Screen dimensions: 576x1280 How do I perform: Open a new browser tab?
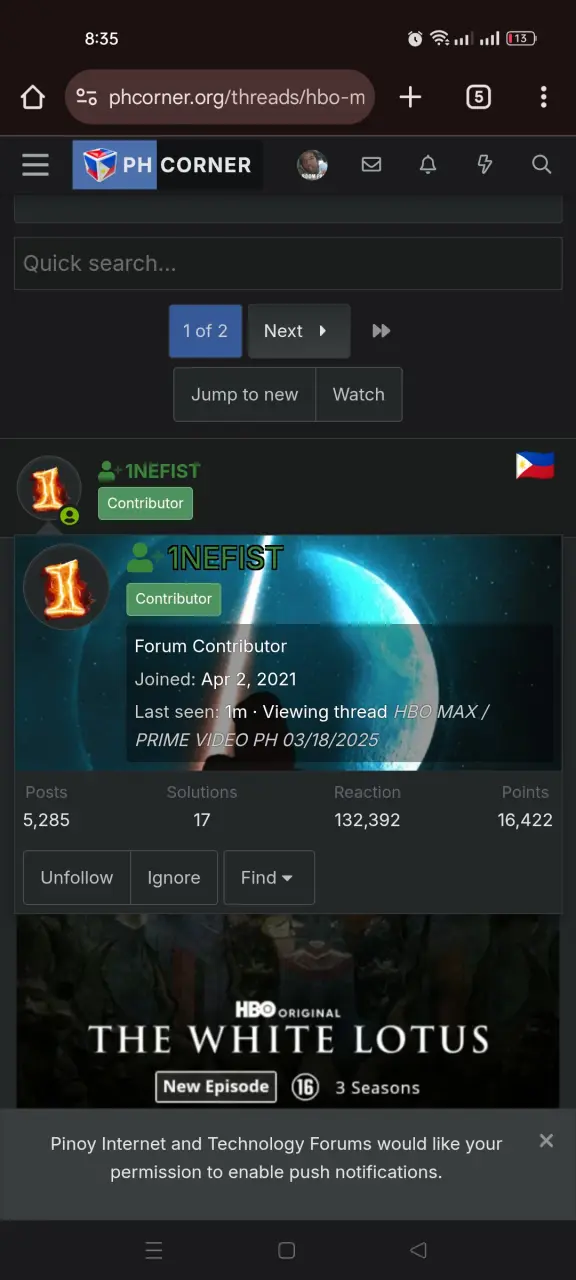pyautogui.click(x=410, y=97)
